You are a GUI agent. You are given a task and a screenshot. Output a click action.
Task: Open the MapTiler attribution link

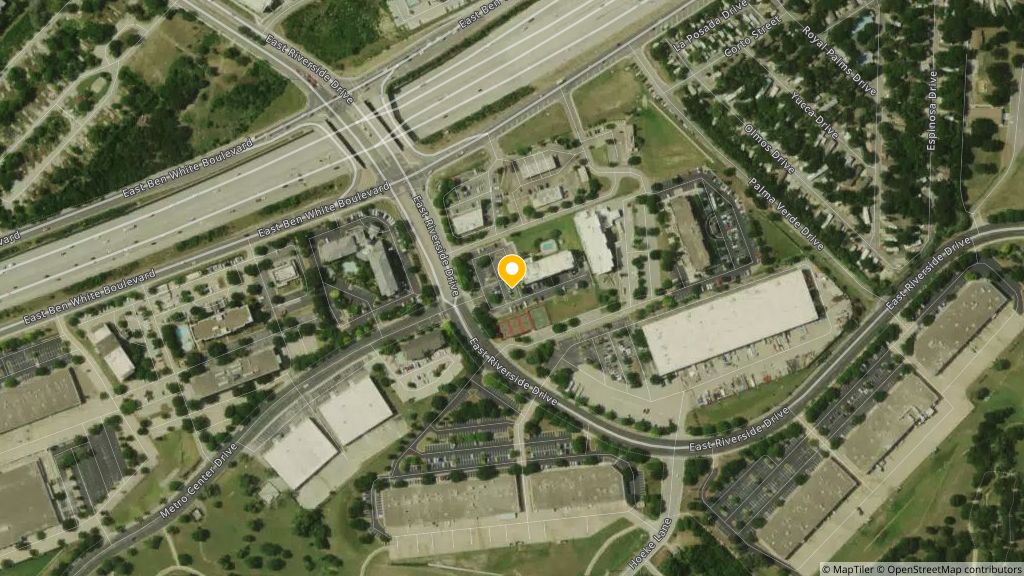point(852,569)
